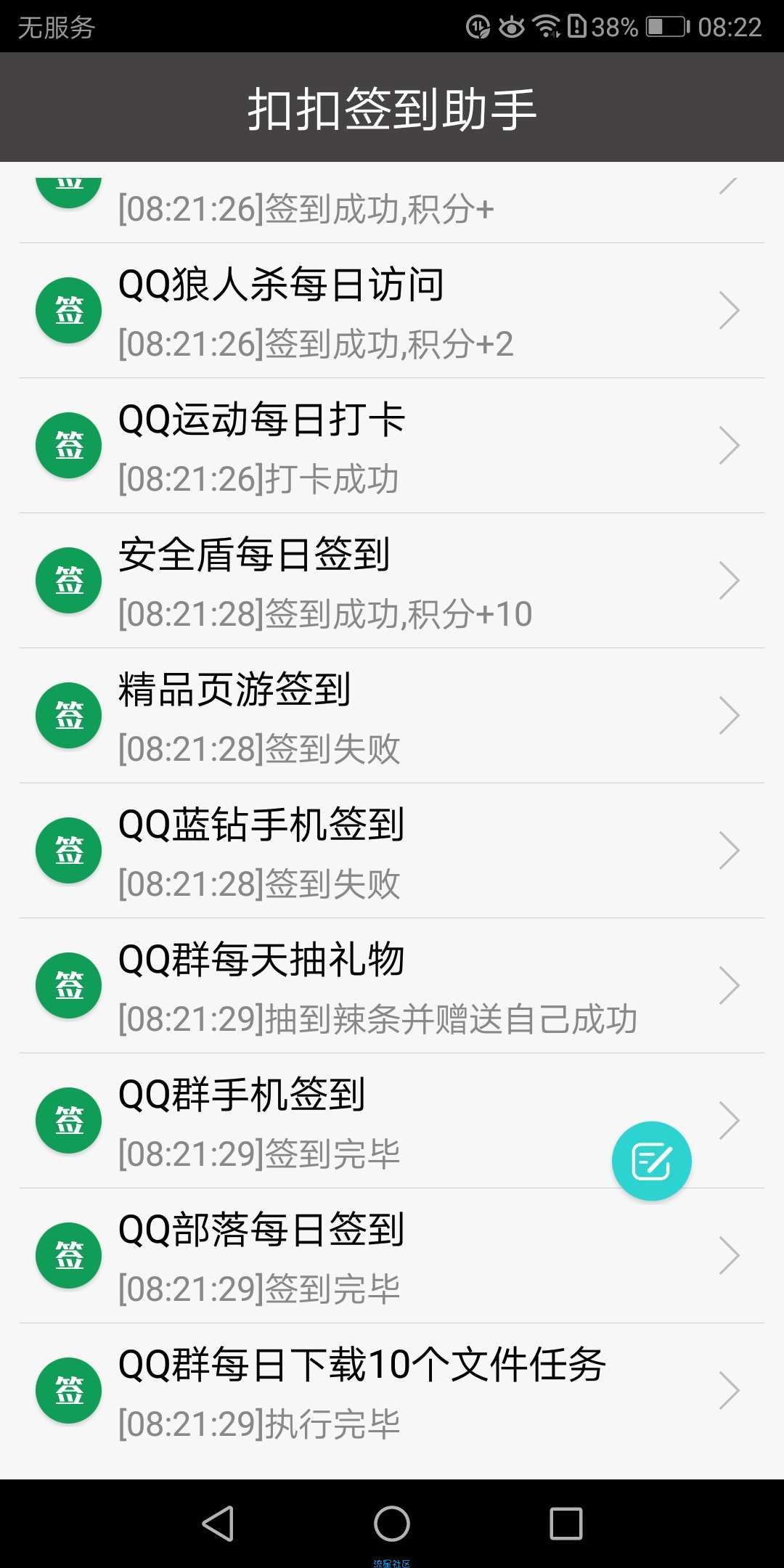Go back using the system back button
The image size is (784, 1568).
click(218, 1523)
